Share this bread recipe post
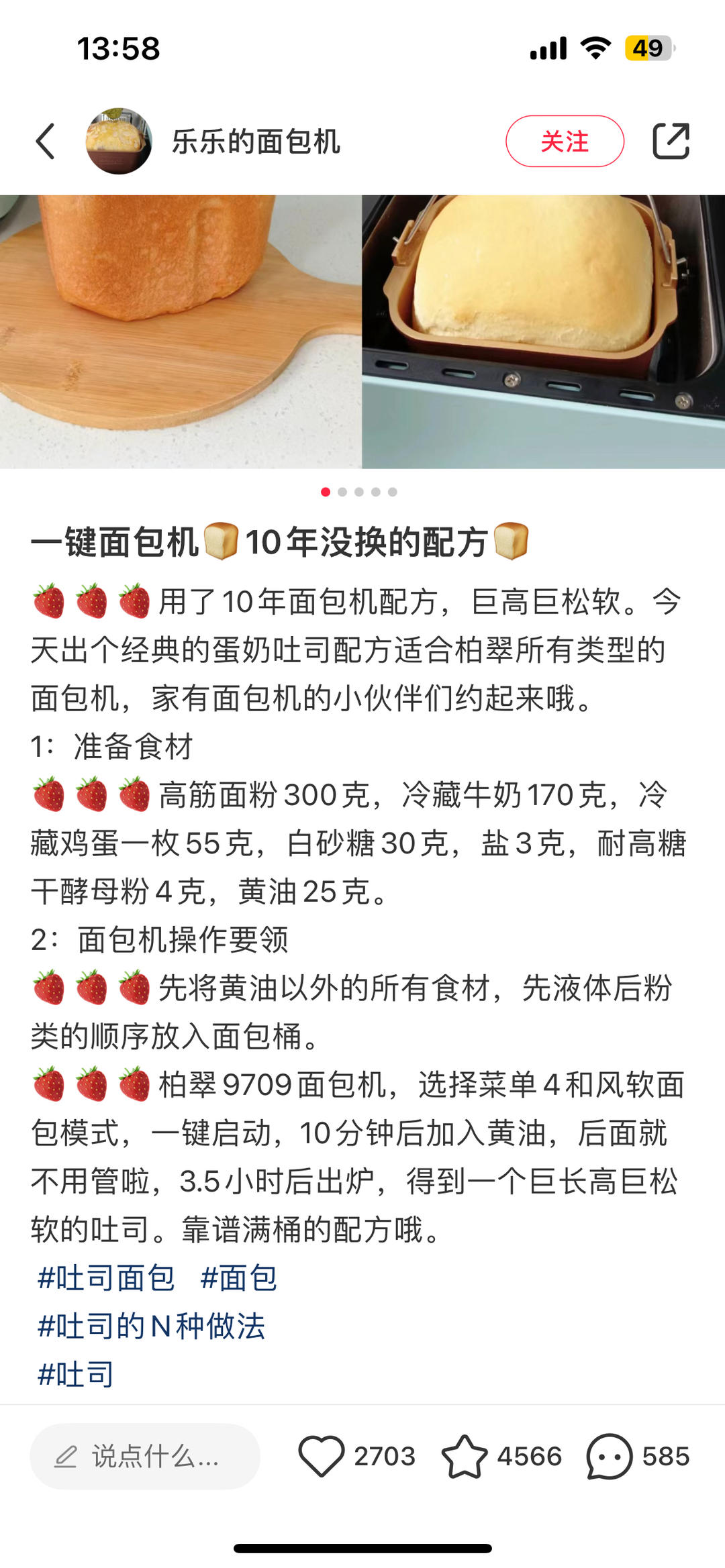This screenshot has width=725, height=1568. click(671, 142)
